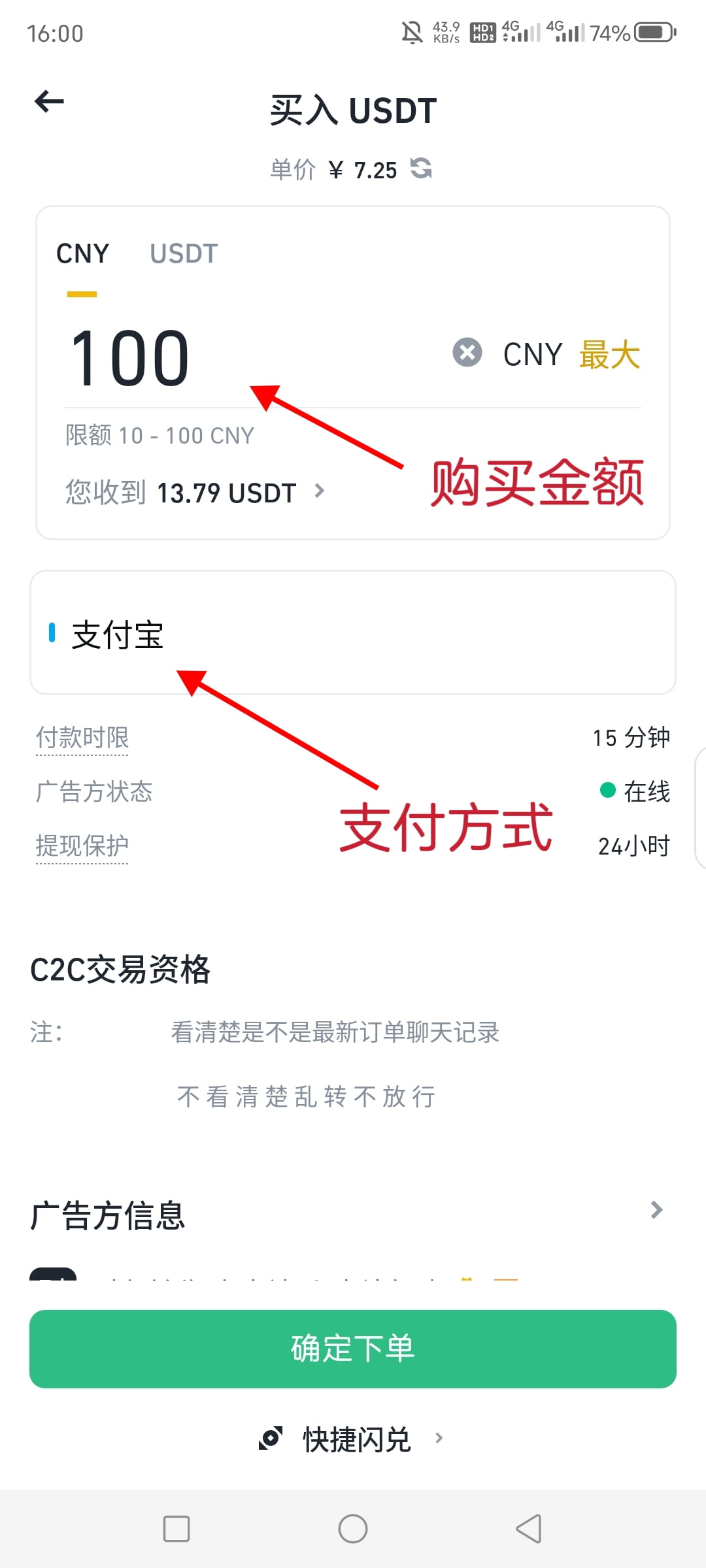706x1568 pixels.
Task: Expand 快捷闪兑 via its arrow
Action: coord(439,1438)
